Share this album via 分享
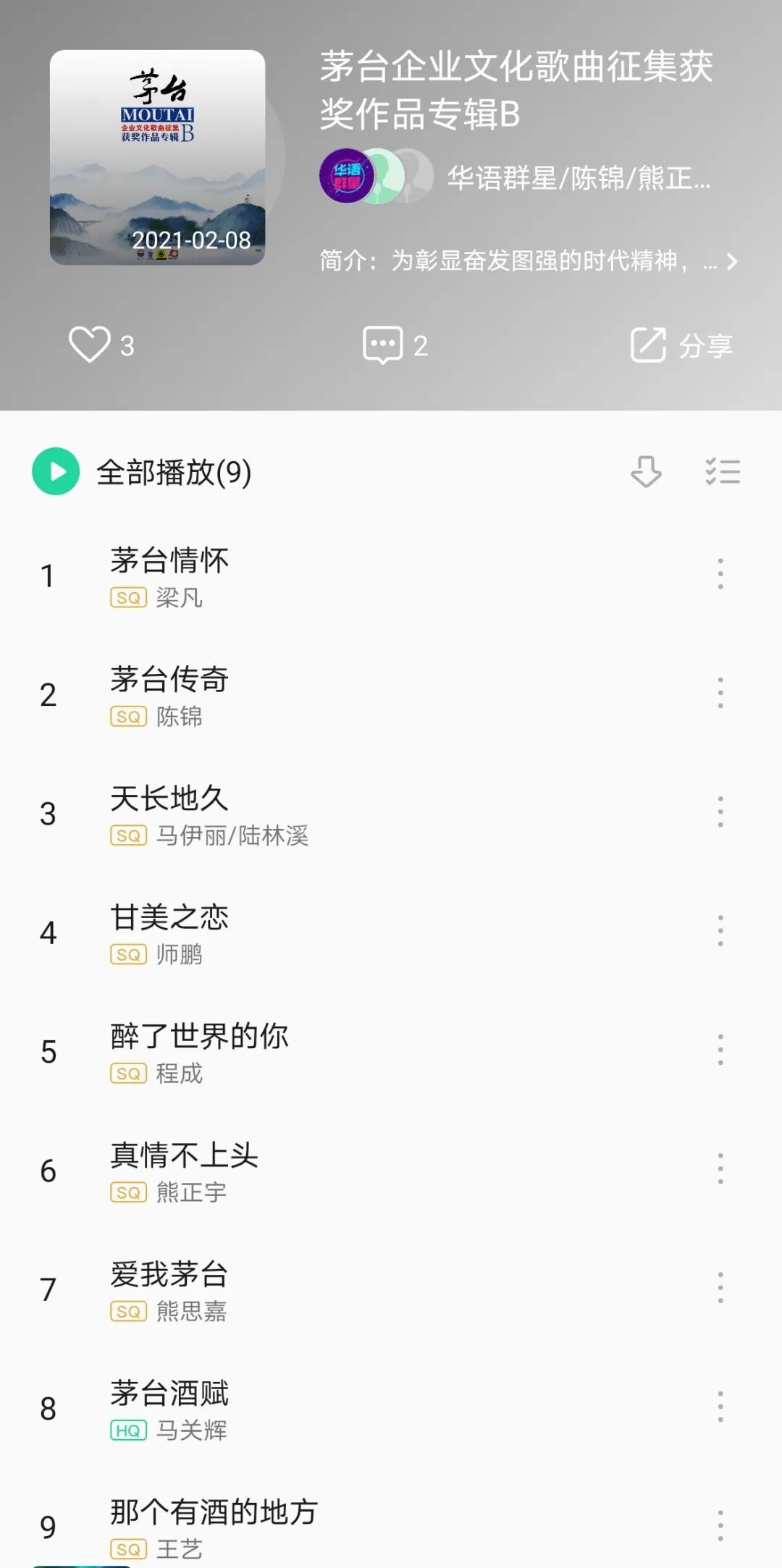The width and height of the screenshot is (782, 1568). pyautogui.click(x=681, y=345)
